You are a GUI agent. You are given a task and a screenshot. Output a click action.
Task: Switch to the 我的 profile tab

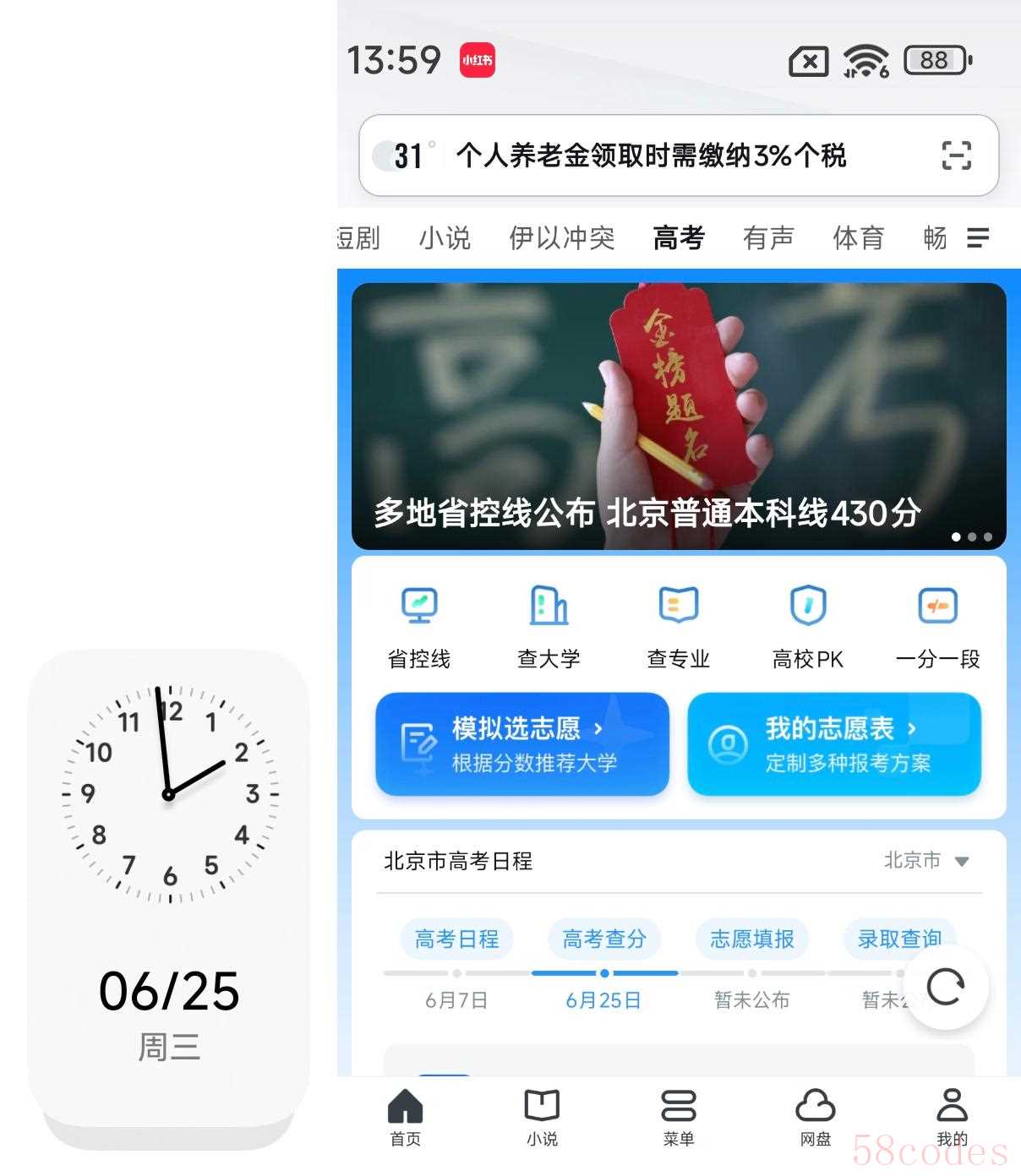952,1116
